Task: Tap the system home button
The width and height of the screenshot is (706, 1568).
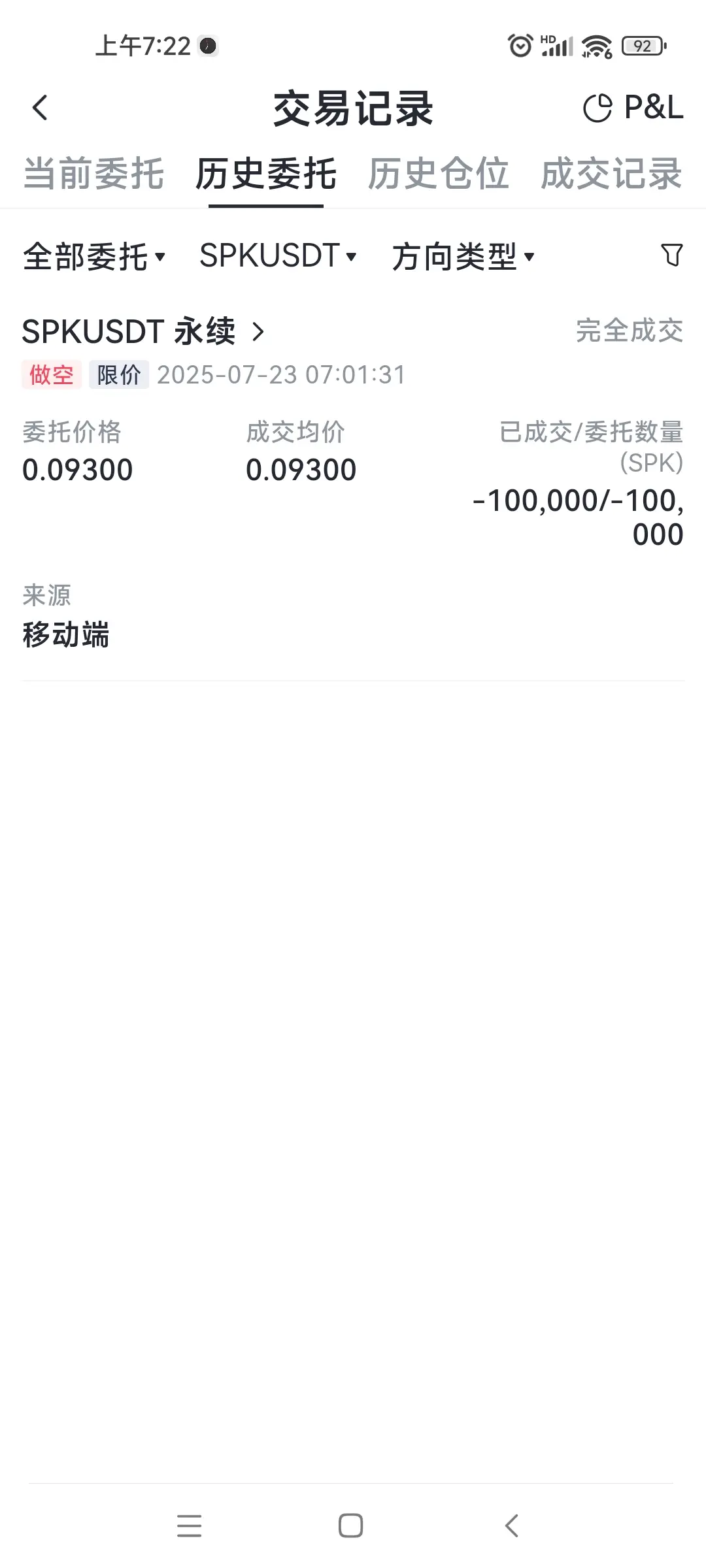Action: point(351,1526)
